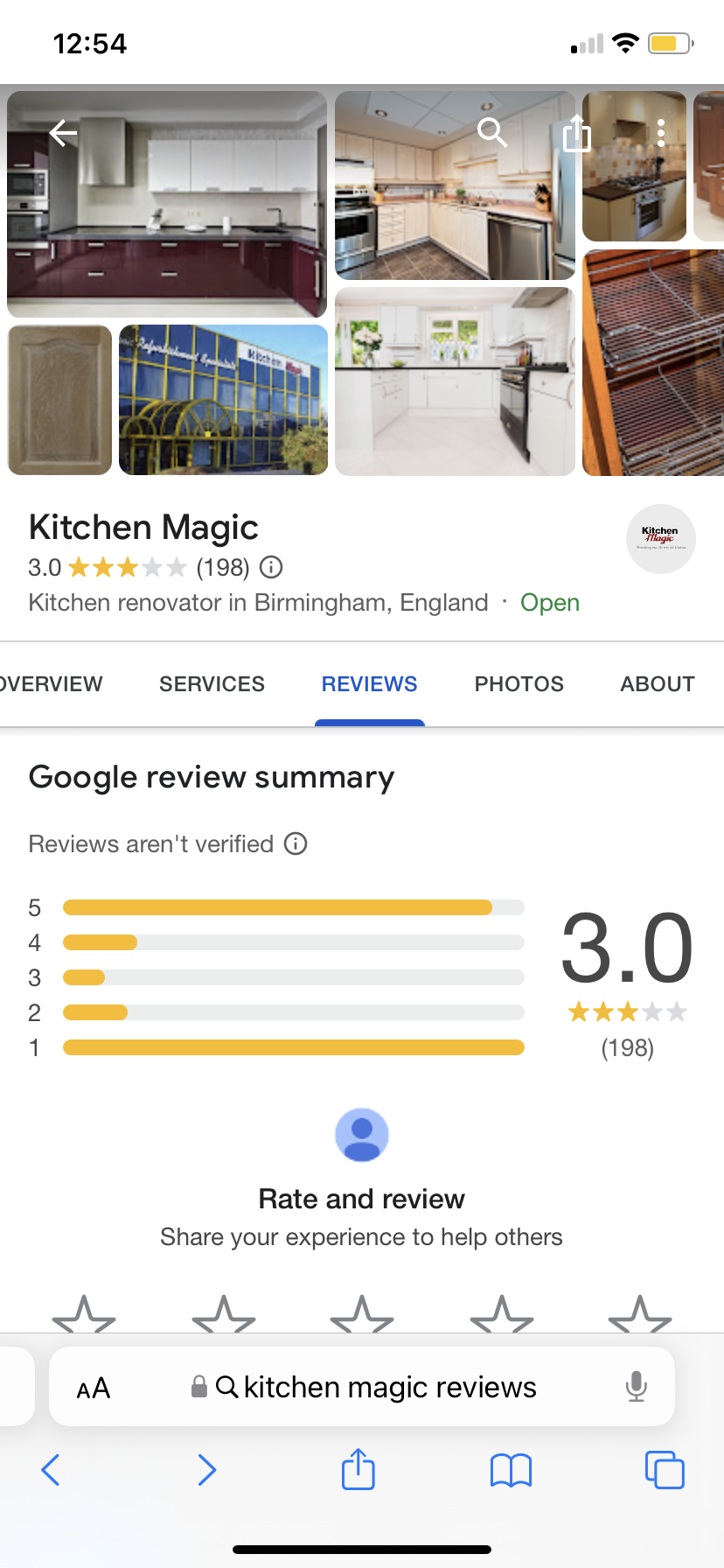
Task: Filter reviews by the 1-star bar
Action: (293, 1047)
